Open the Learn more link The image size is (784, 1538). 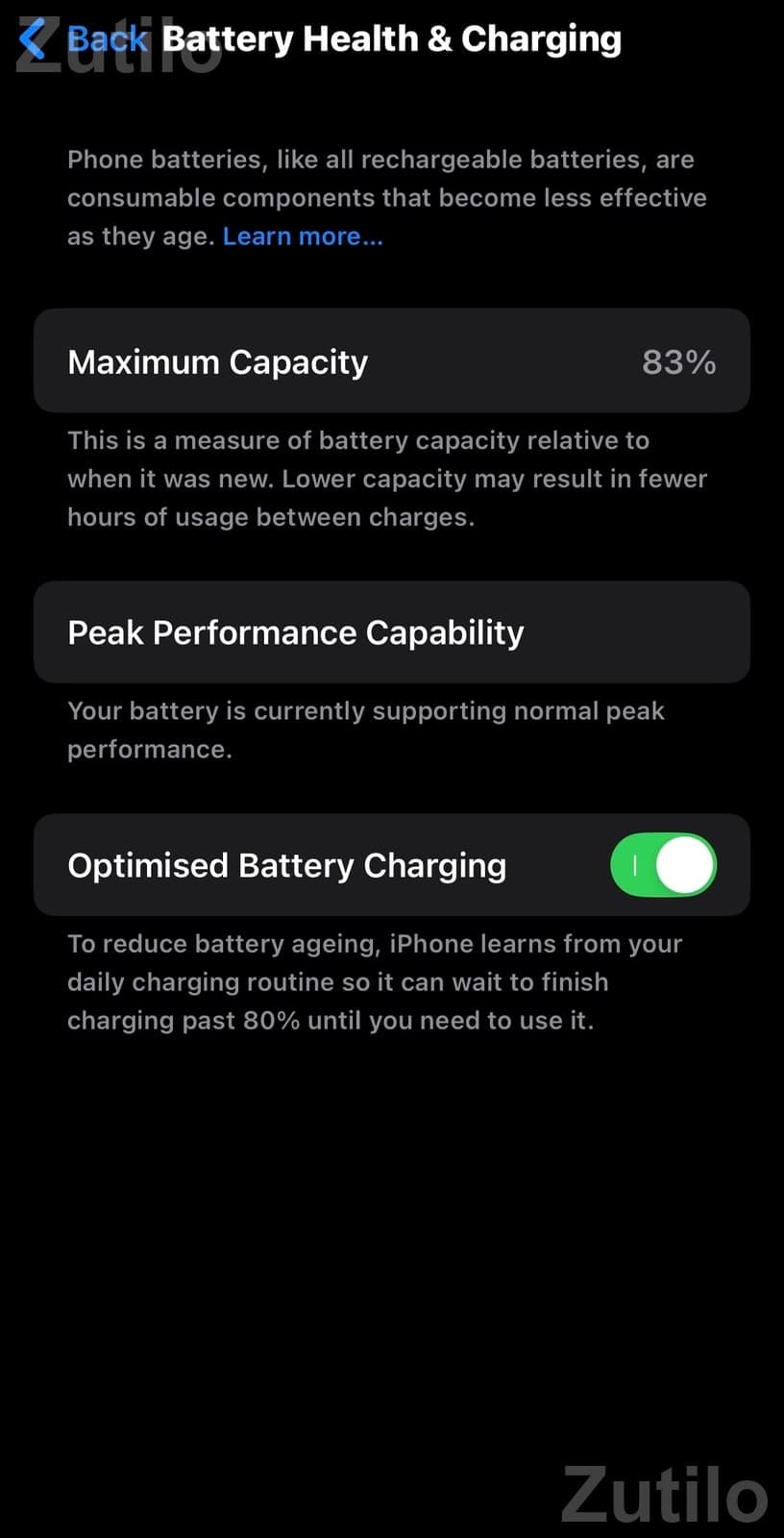pyautogui.click(x=302, y=236)
